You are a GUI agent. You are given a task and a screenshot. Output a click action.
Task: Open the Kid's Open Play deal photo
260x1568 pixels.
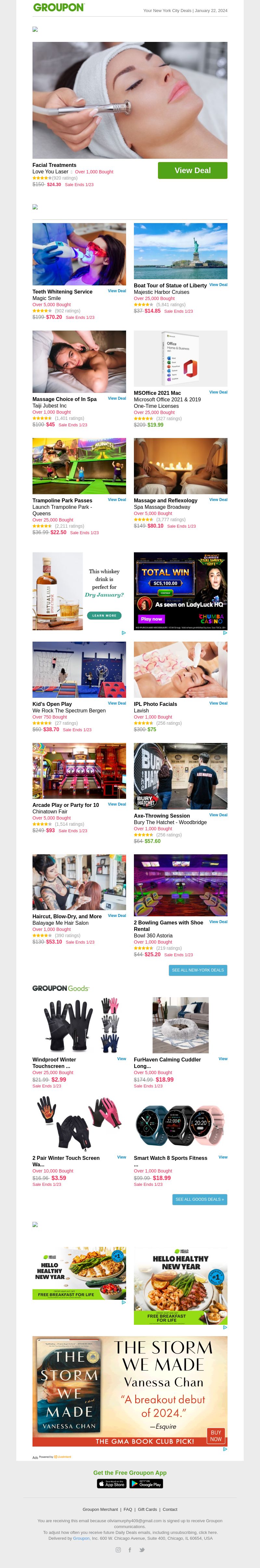pyautogui.click(x=79, y=670)
